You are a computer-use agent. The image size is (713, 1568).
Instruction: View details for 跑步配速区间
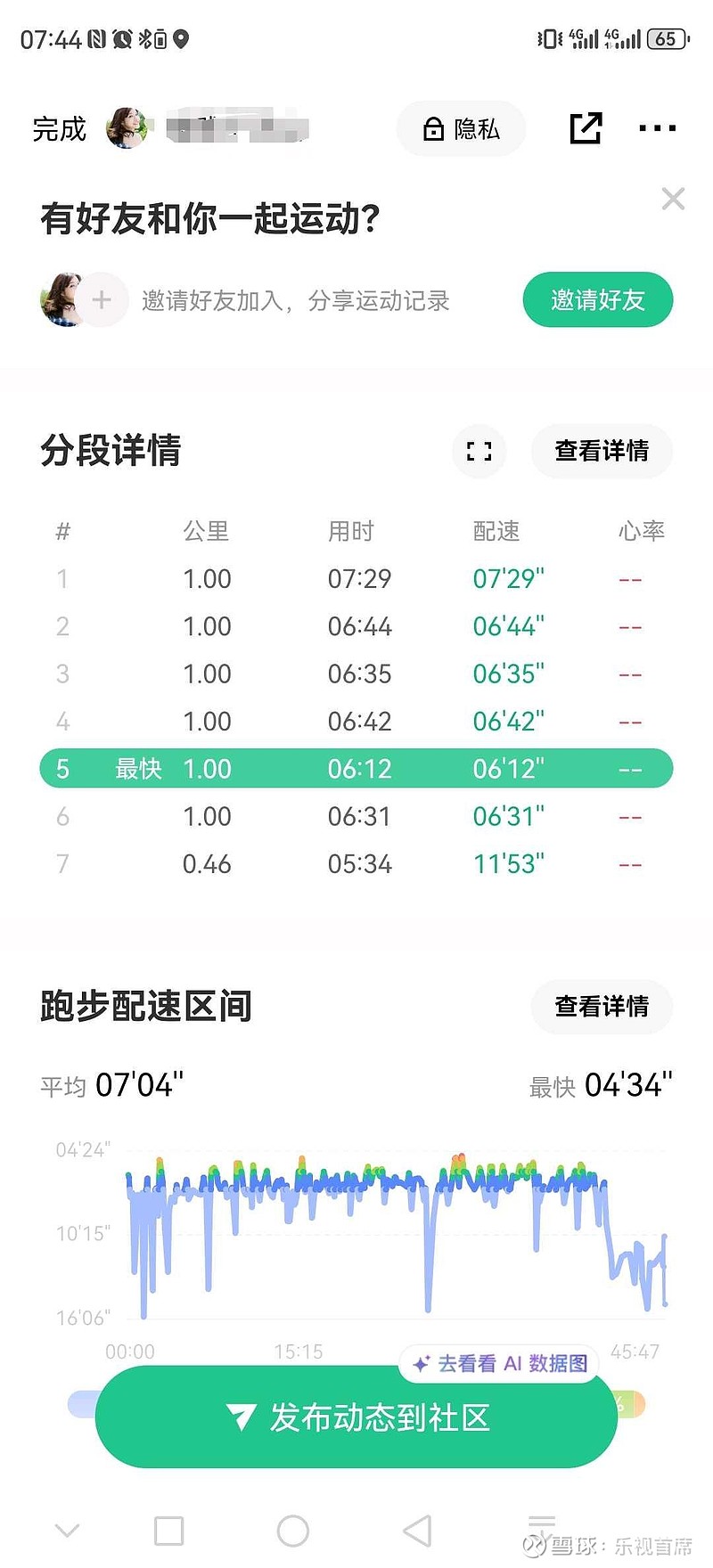click(x=602, y=1007)
